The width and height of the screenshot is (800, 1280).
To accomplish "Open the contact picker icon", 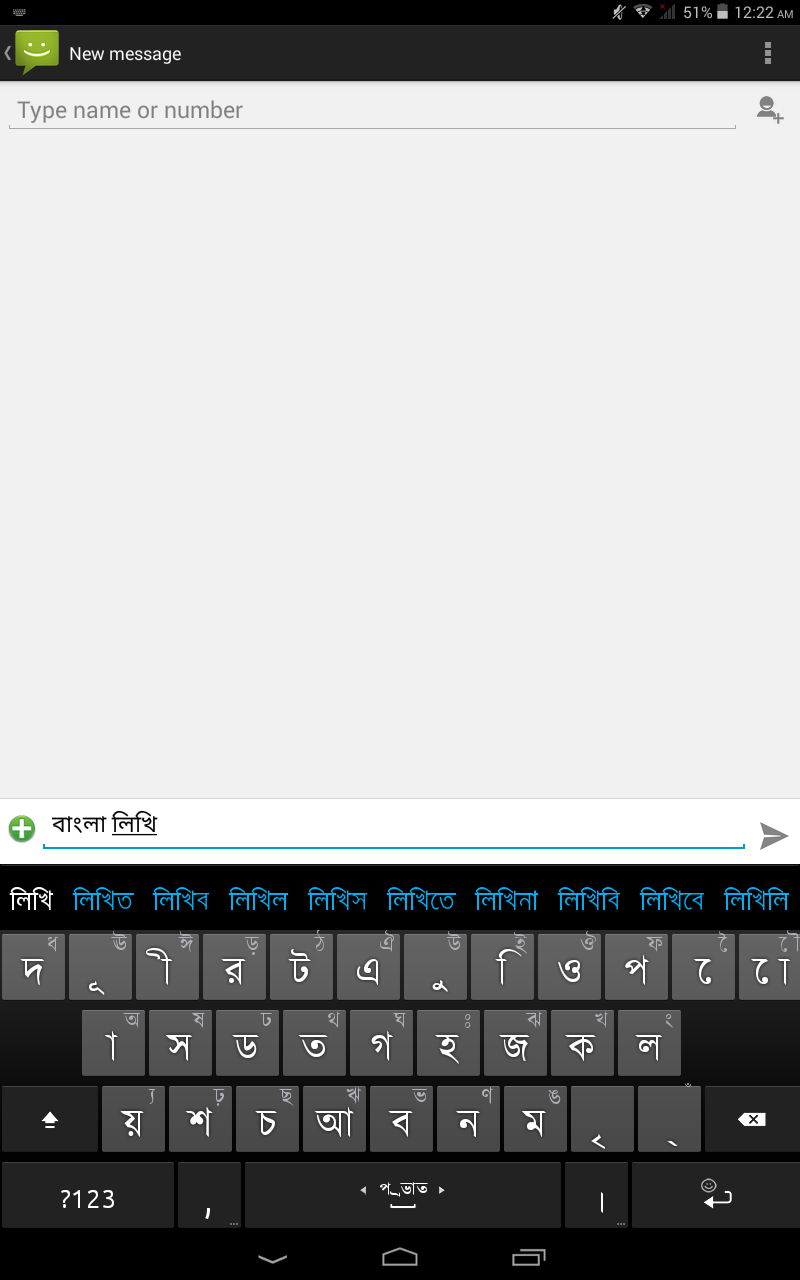I will (x=769, y=109).
